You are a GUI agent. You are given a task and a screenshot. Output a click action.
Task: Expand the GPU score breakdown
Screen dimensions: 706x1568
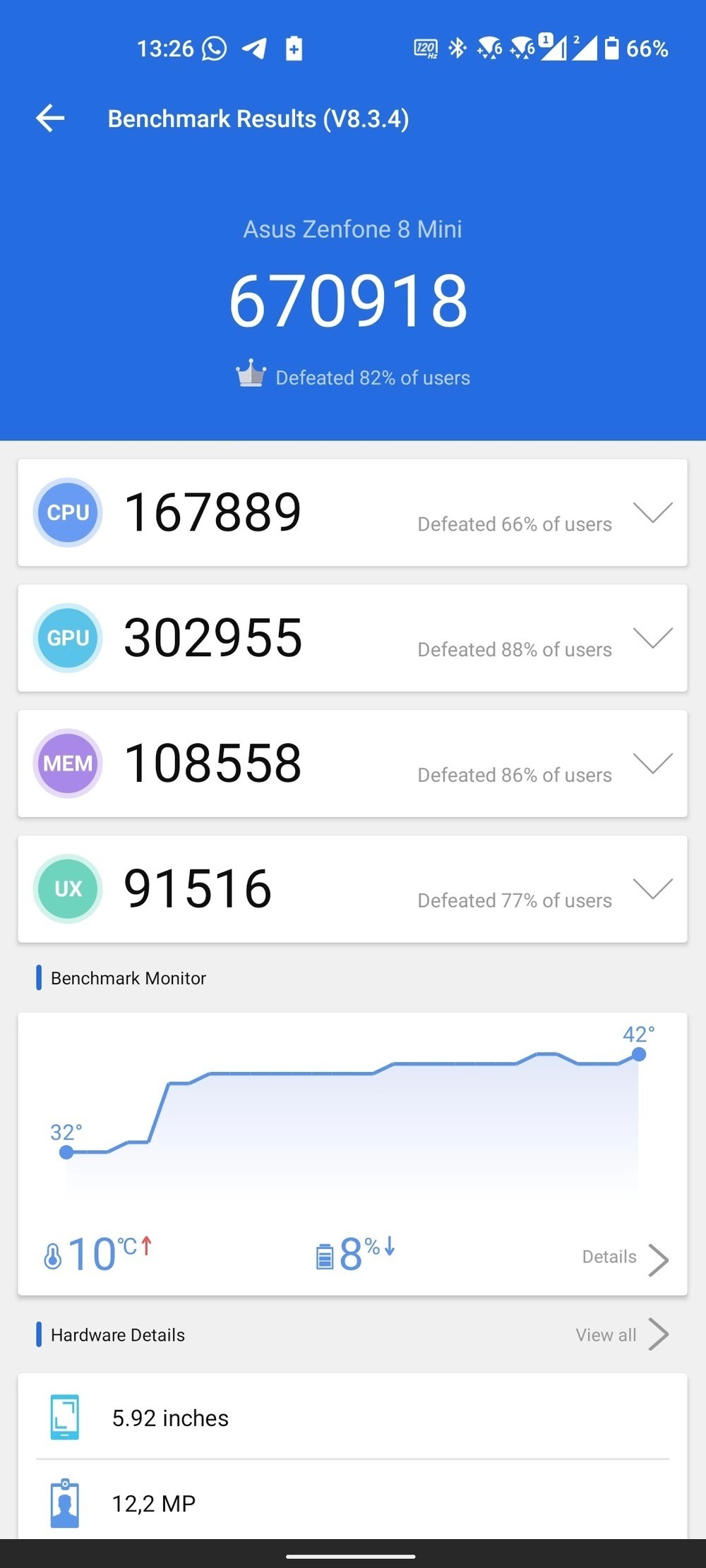coord(652,638)
